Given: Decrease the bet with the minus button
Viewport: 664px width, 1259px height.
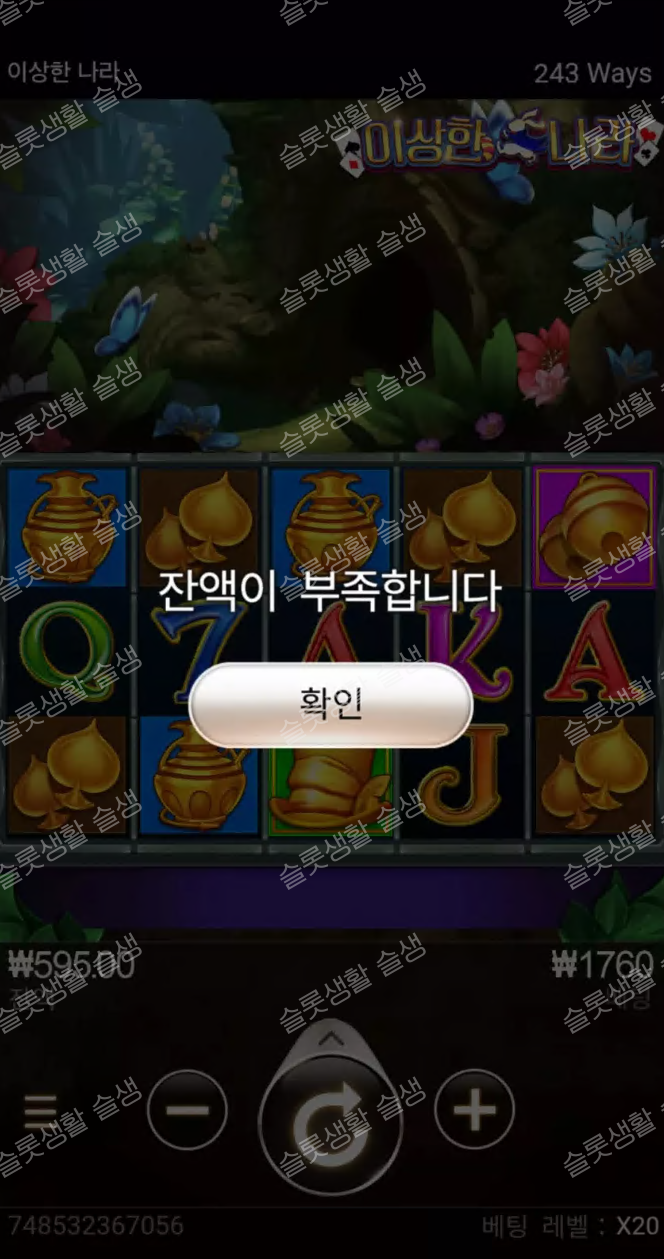Looking at the screenshot, I should [x=187, y=1110].
